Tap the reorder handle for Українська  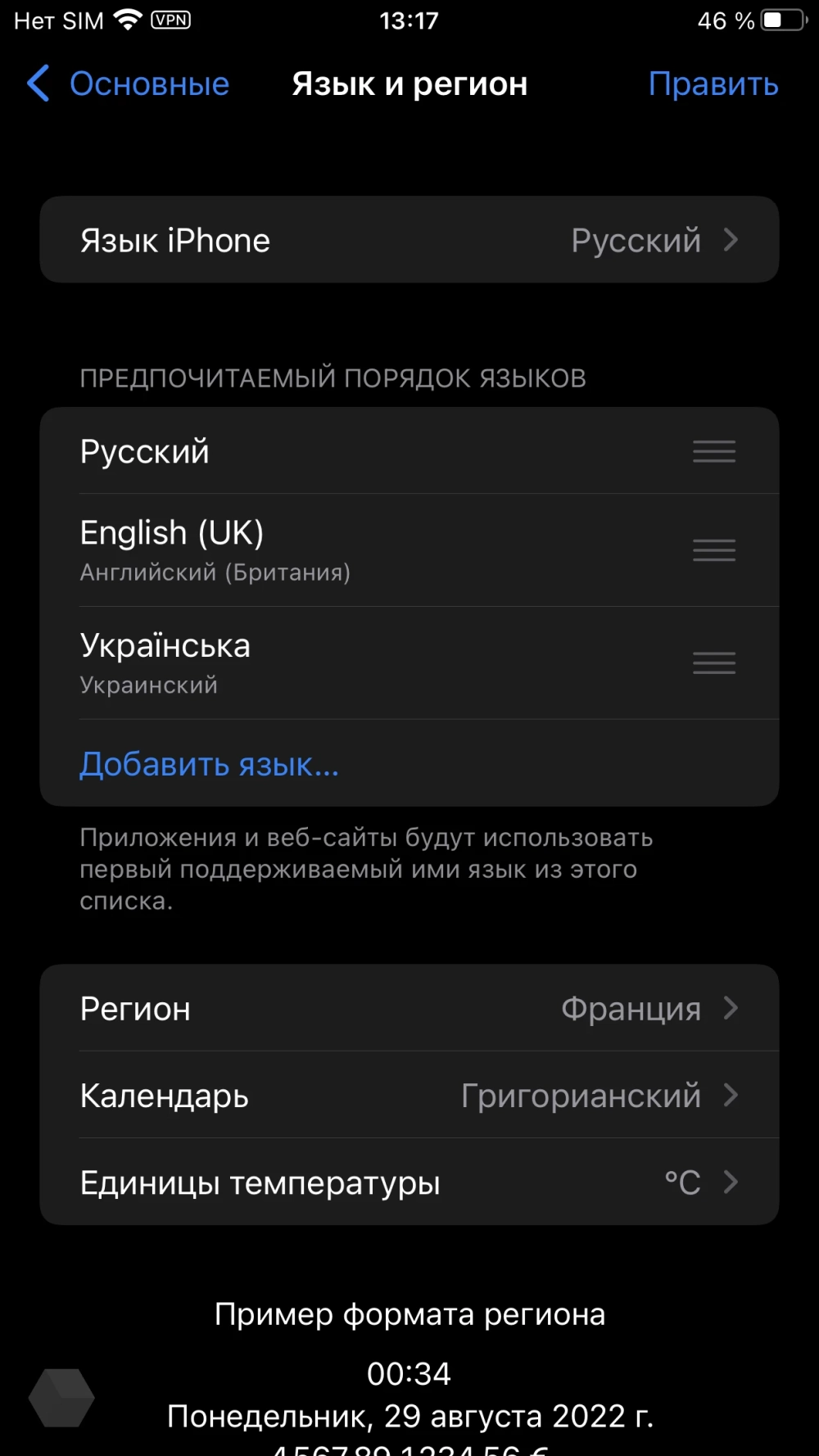pos(714,662)
